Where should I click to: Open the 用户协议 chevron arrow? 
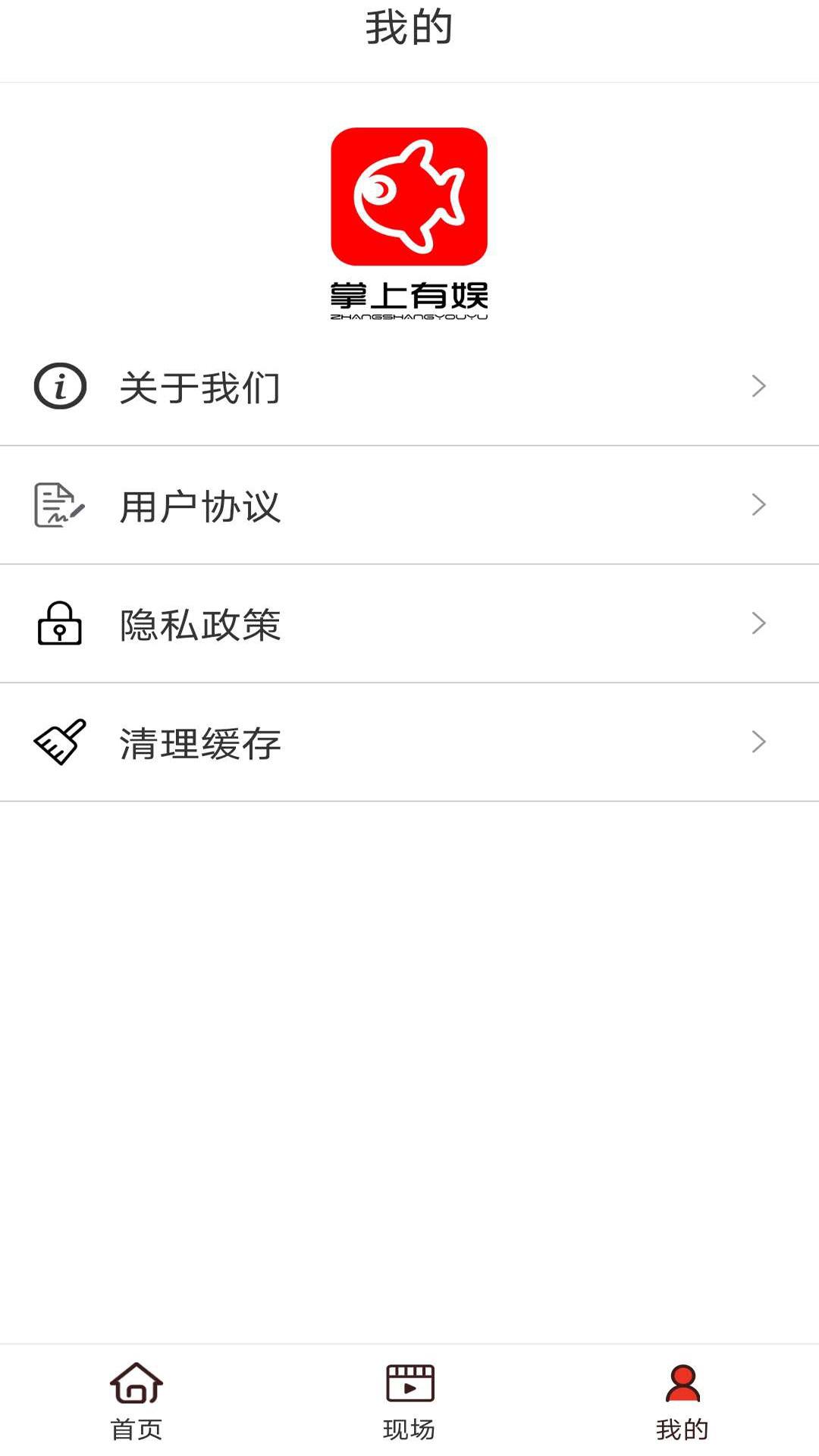tap(758, 504)
